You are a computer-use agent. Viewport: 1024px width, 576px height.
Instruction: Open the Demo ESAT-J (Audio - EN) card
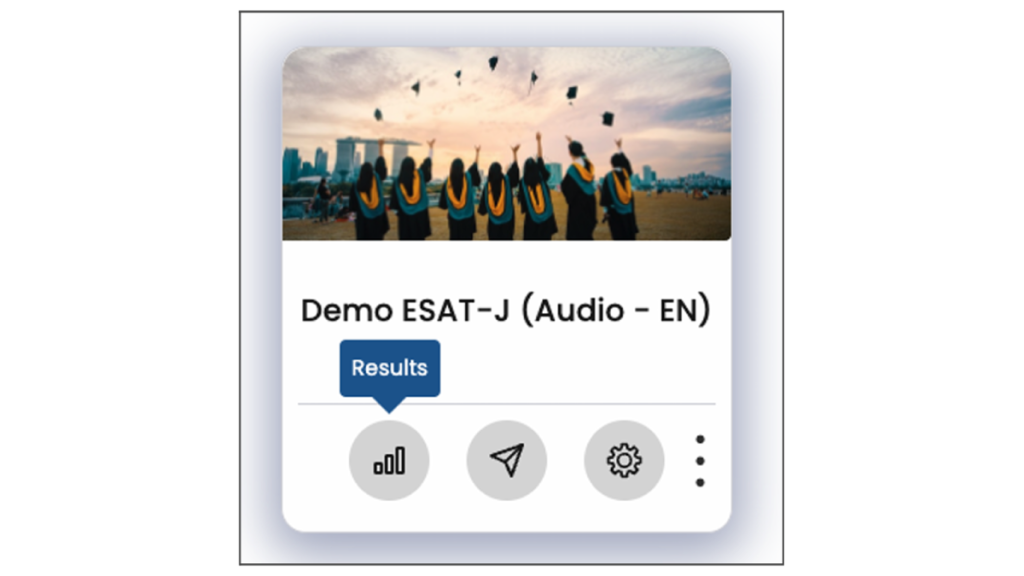tap(506, 311)
